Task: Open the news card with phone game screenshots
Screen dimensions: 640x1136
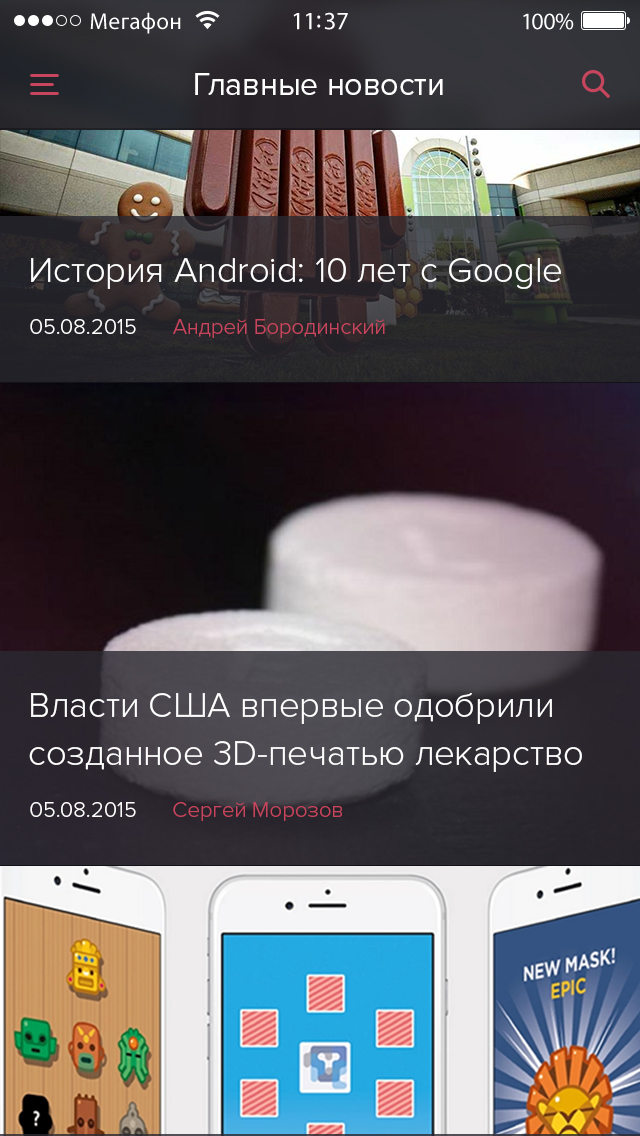Action: click(x=320, y=1001)
